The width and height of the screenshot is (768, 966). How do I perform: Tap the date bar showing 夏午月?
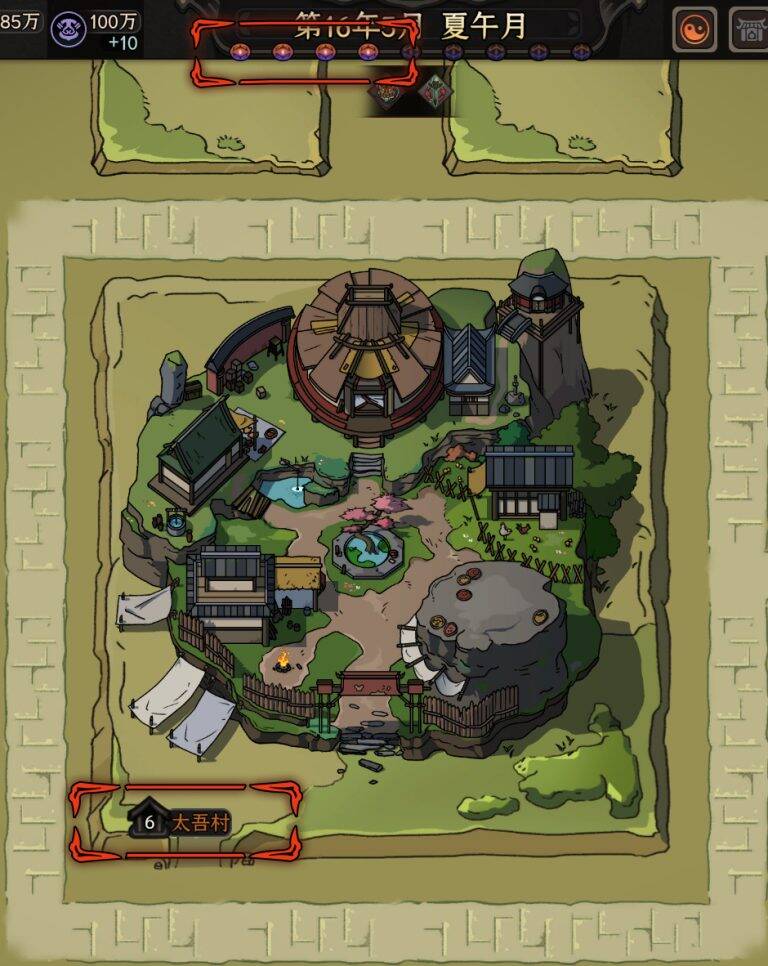408,26
